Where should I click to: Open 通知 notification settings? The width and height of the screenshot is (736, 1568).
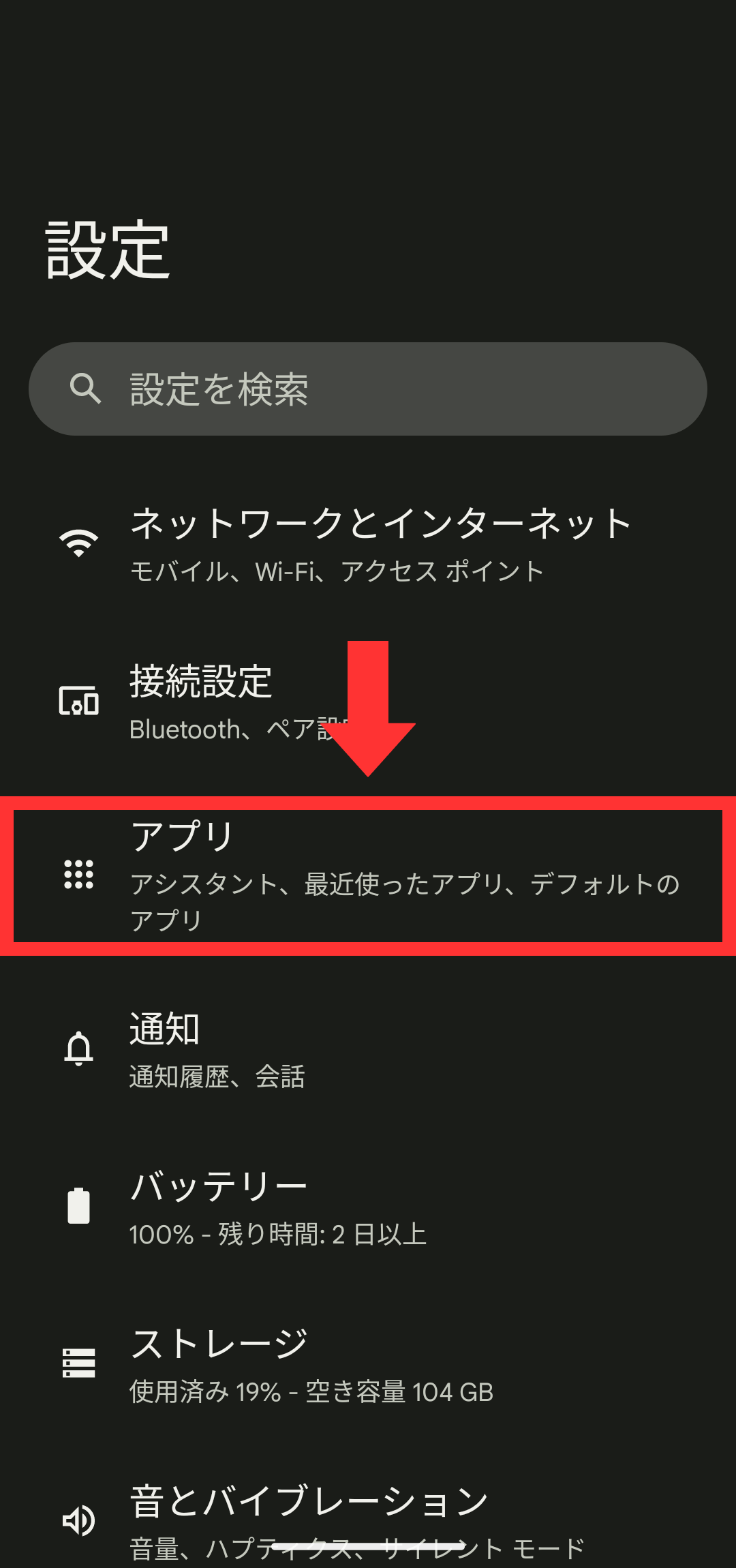coord(368,1050)
